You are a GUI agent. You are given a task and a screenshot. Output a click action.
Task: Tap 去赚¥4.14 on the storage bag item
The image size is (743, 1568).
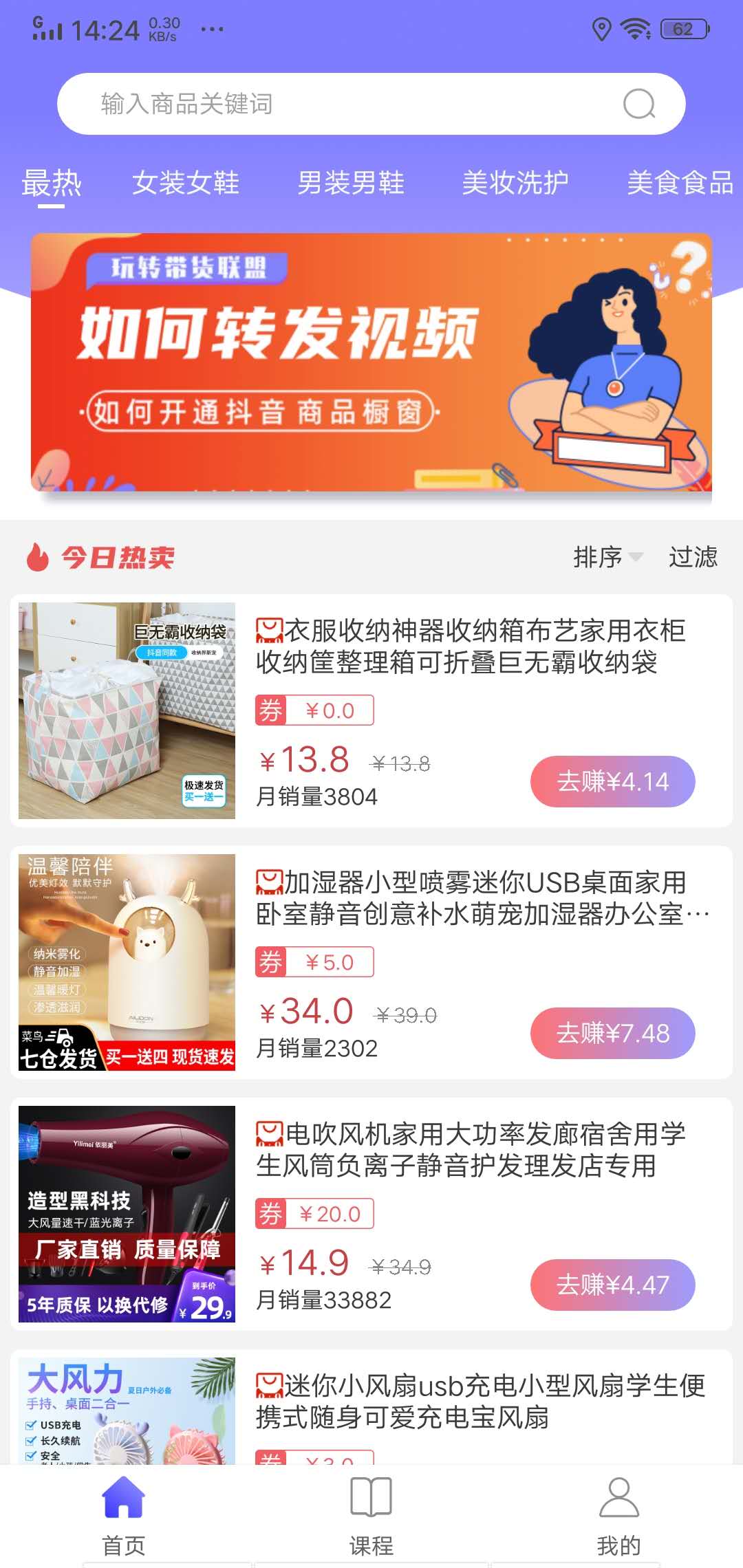pyautogui.click(x=612, y=781)
